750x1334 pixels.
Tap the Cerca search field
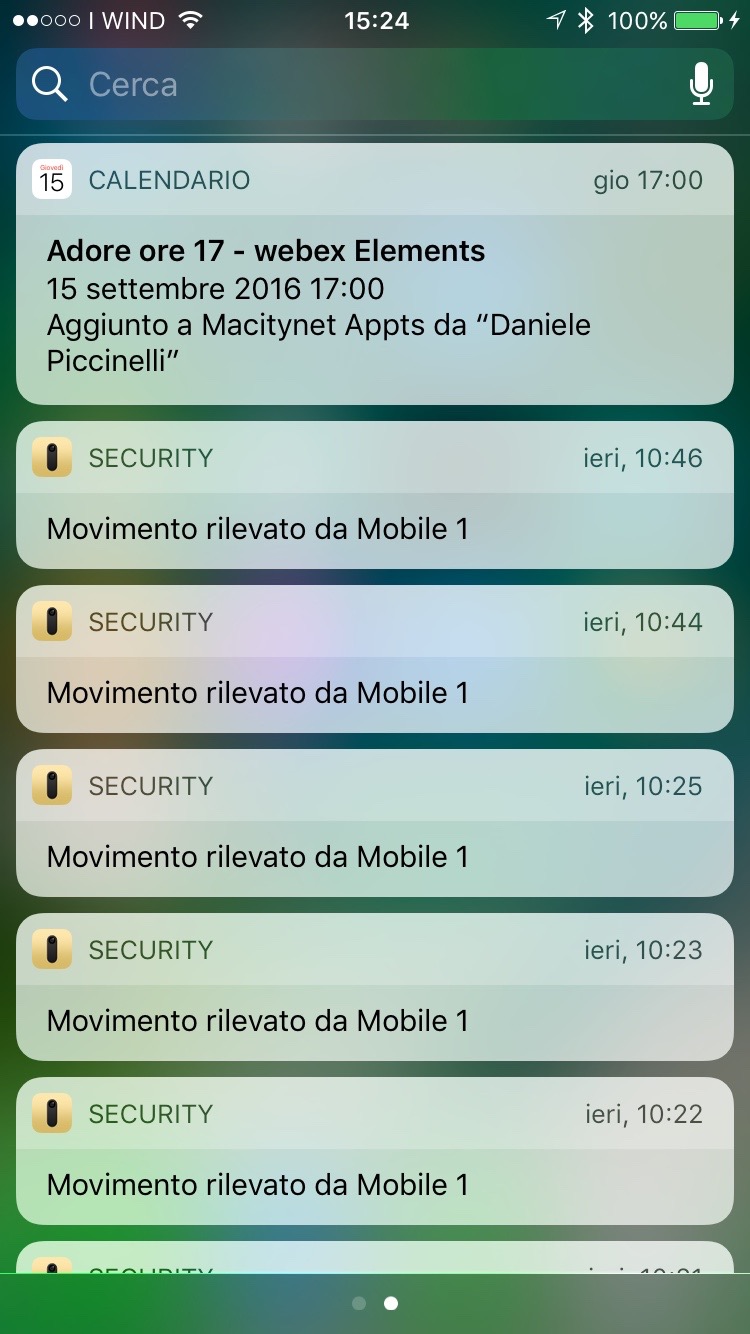point(360,85)
